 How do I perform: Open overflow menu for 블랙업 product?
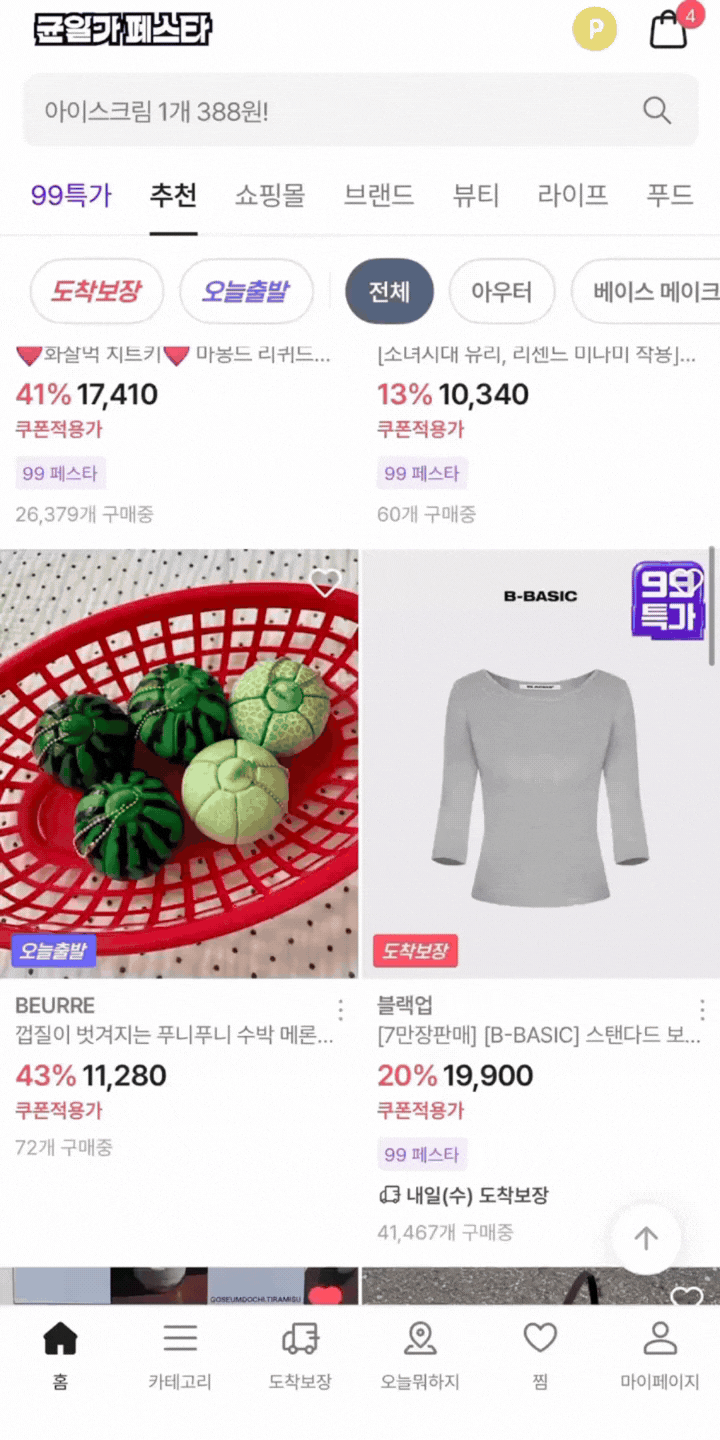click(703, 1009)
